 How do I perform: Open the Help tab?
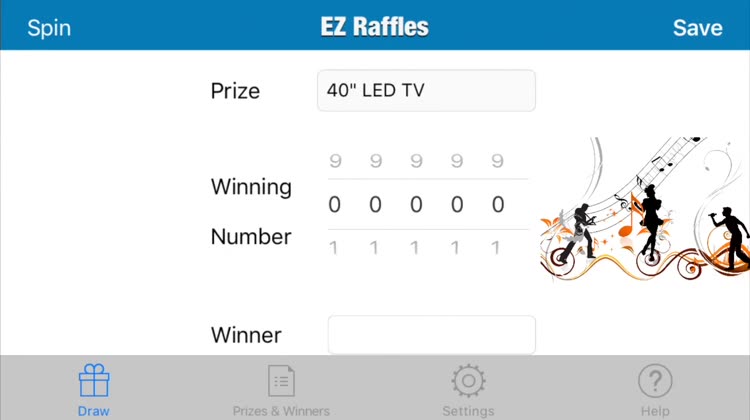click(x=655, y=388)
